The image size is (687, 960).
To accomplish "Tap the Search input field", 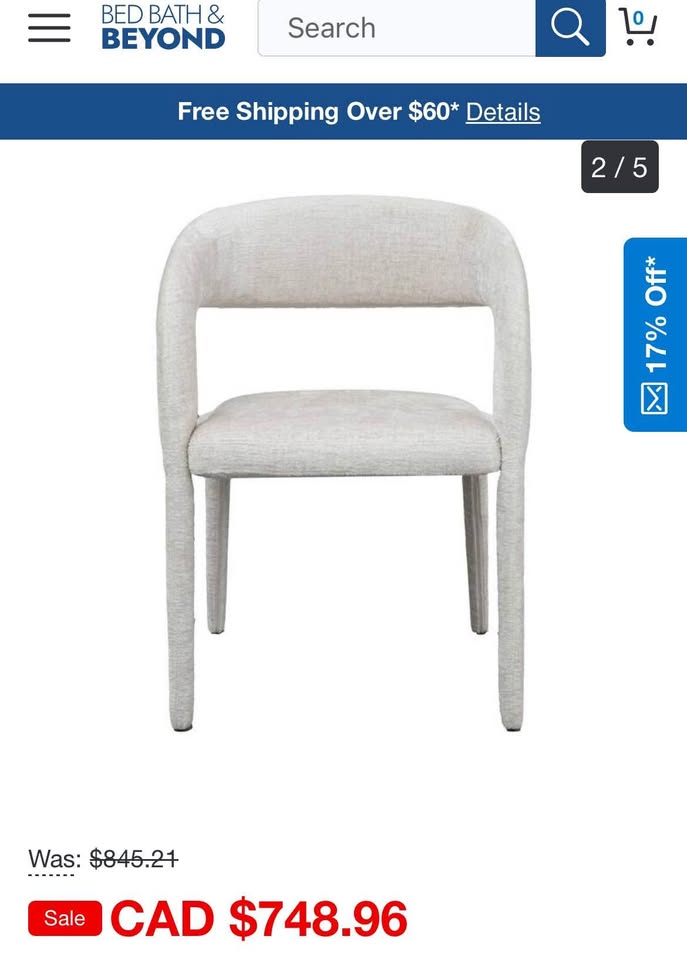I will (396, 28).
